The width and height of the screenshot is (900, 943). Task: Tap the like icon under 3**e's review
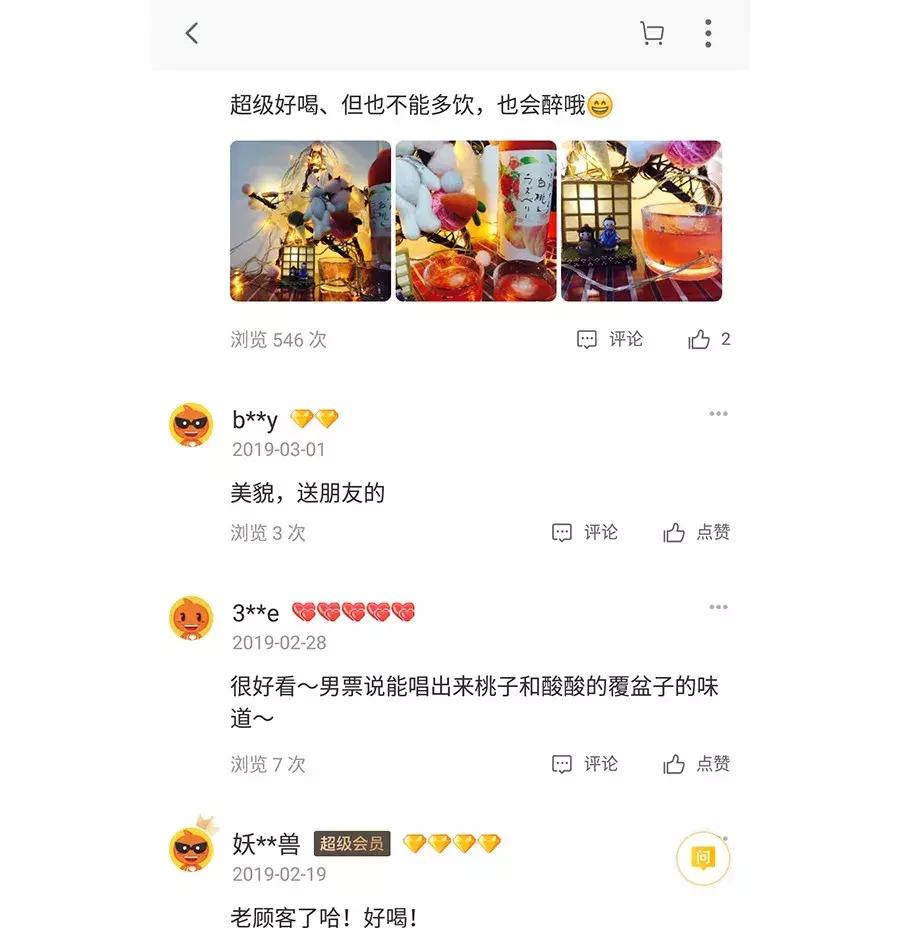[x=672, y=764]
